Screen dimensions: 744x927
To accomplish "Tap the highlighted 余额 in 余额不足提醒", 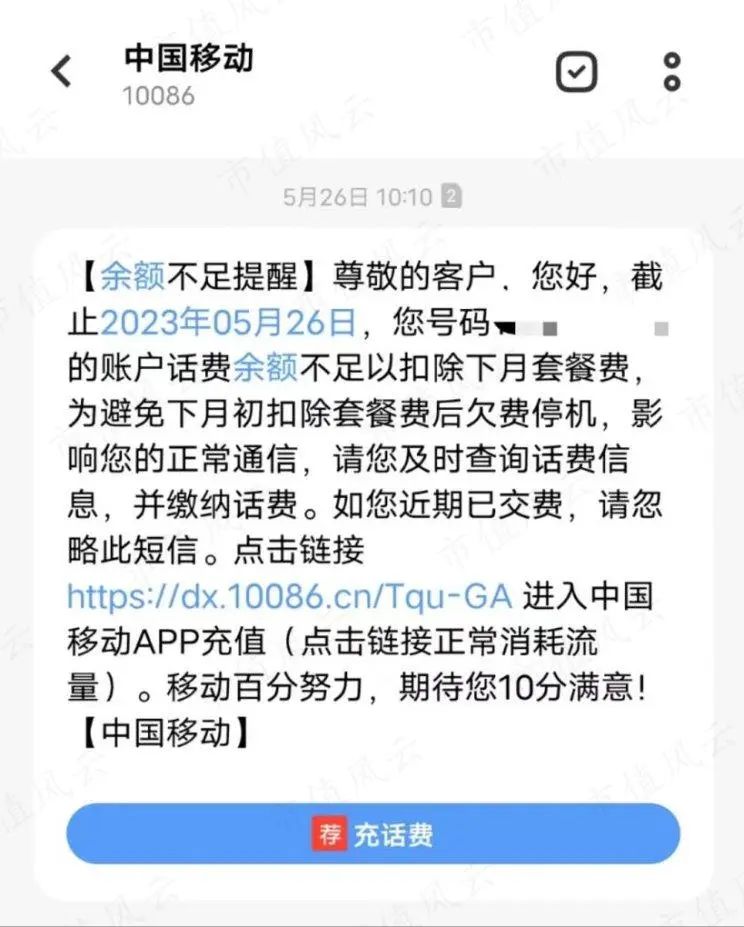I will click(132, 277).
